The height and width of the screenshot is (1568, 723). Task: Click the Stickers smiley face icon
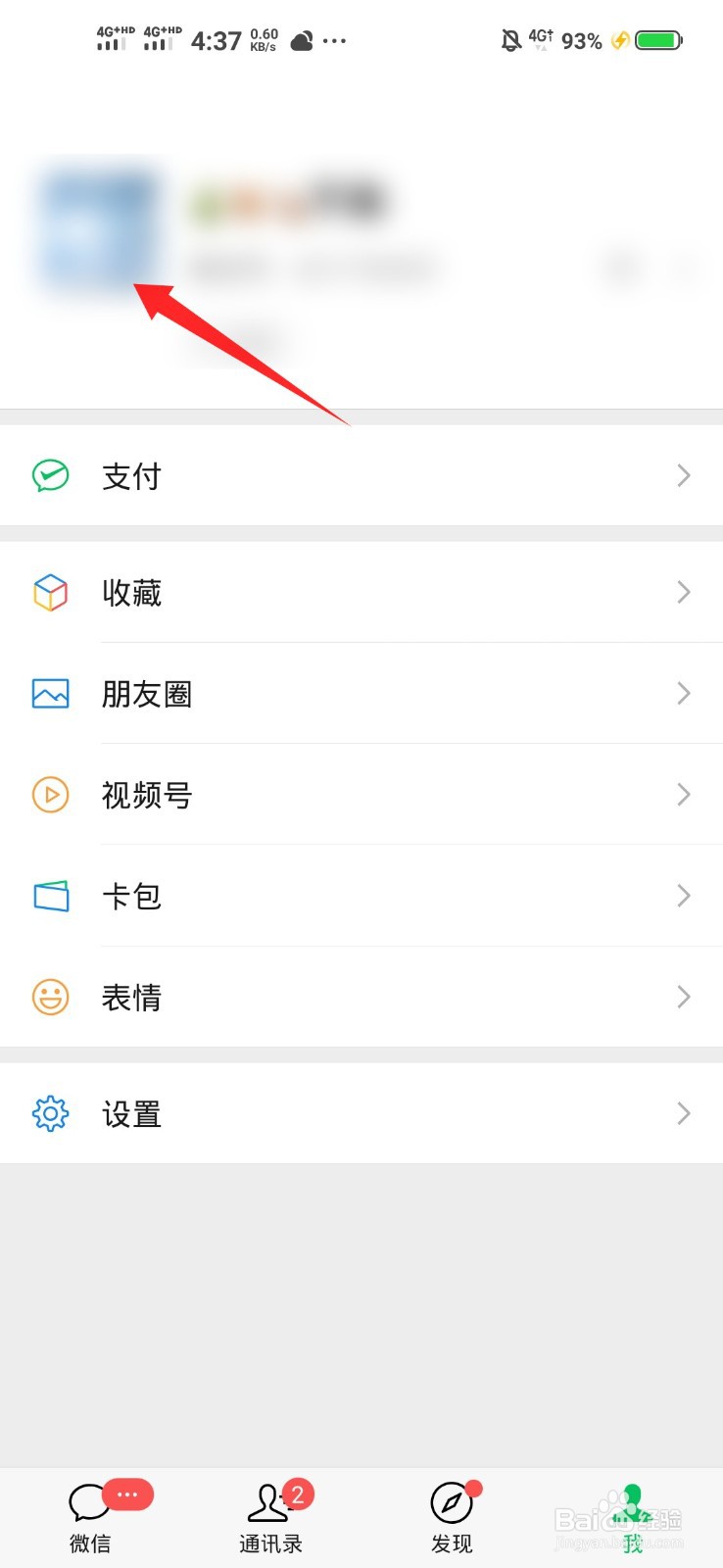50,997
